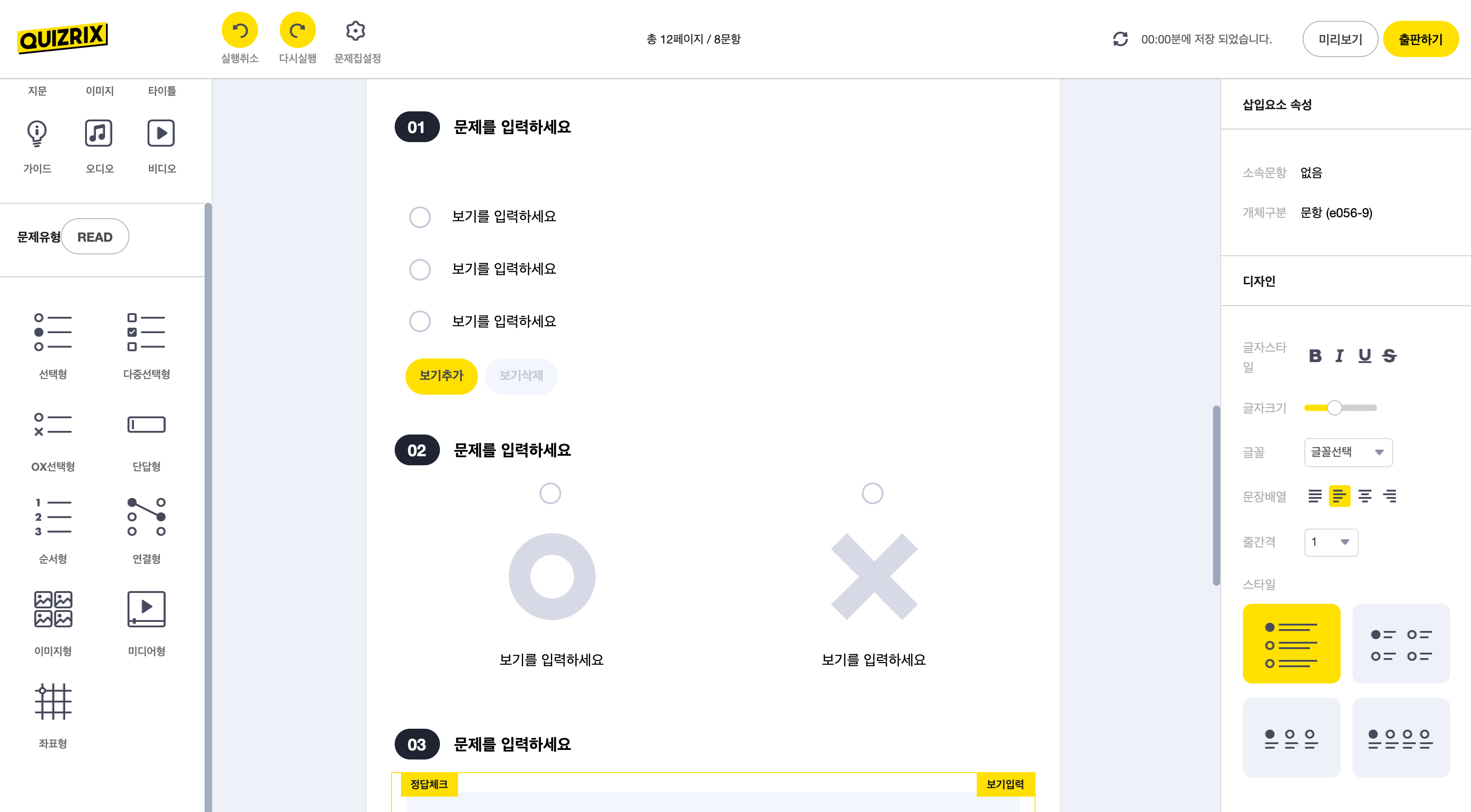Add an OX choice question (OX선택형)

[x=53, y=425]
